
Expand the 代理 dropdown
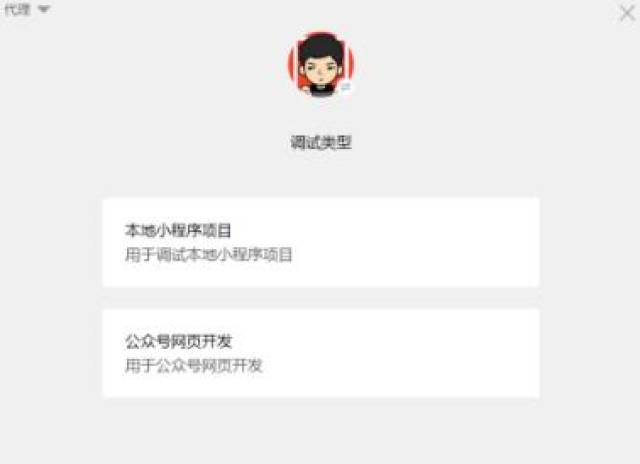27,9
